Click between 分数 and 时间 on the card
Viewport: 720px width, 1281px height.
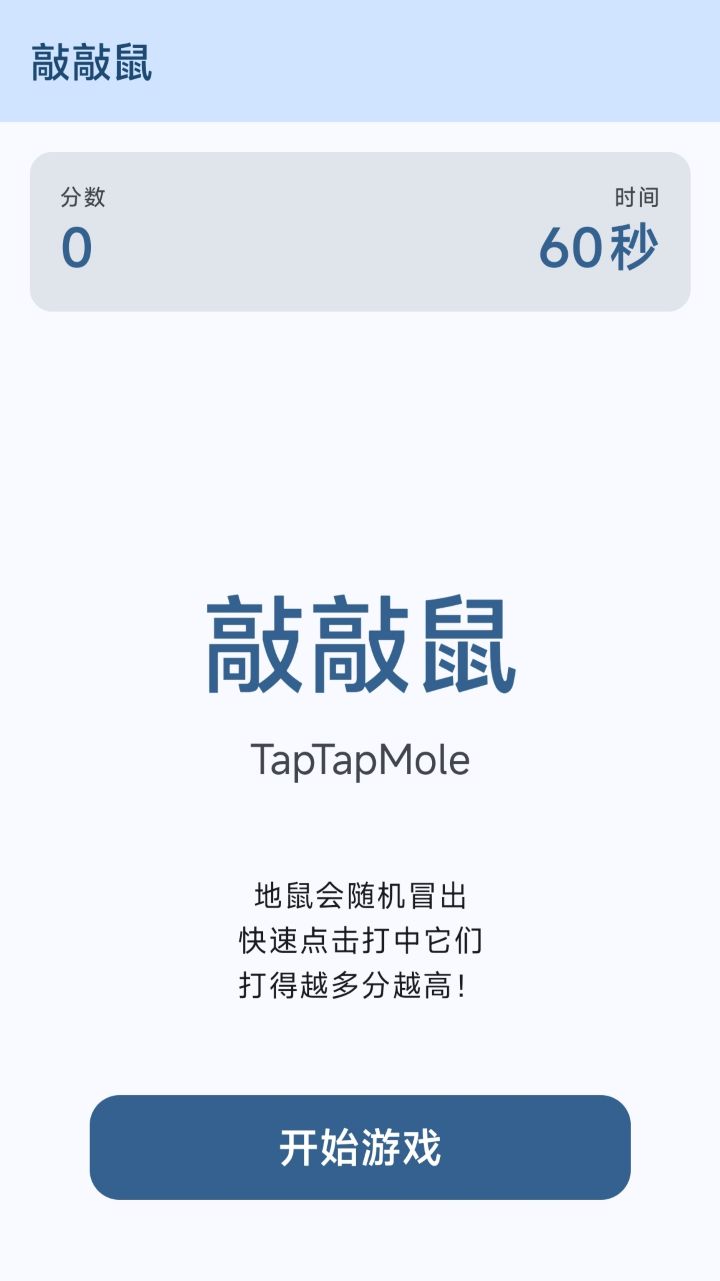pos(360,228)
